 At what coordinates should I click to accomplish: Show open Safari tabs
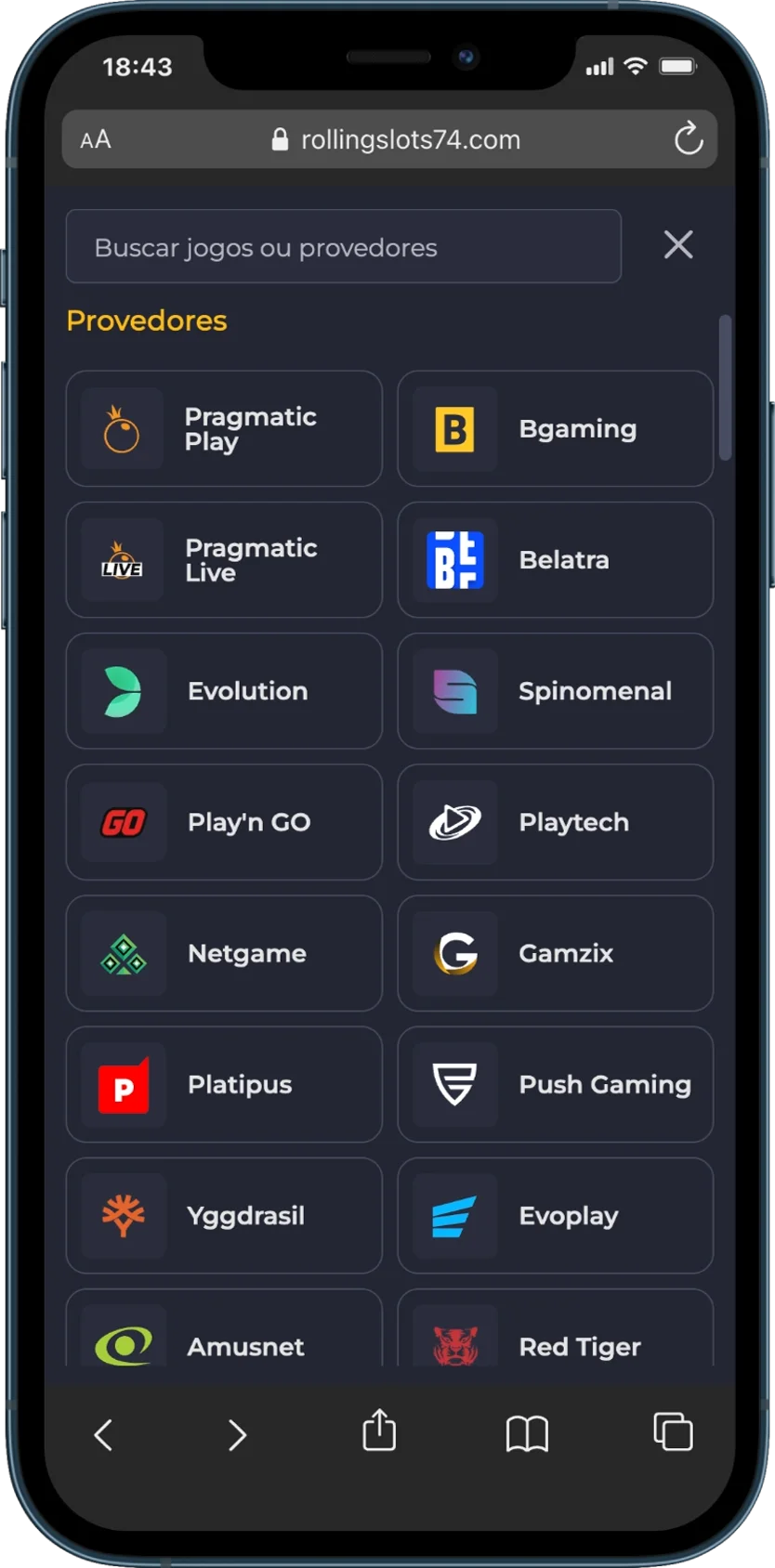click(673, 1431)
